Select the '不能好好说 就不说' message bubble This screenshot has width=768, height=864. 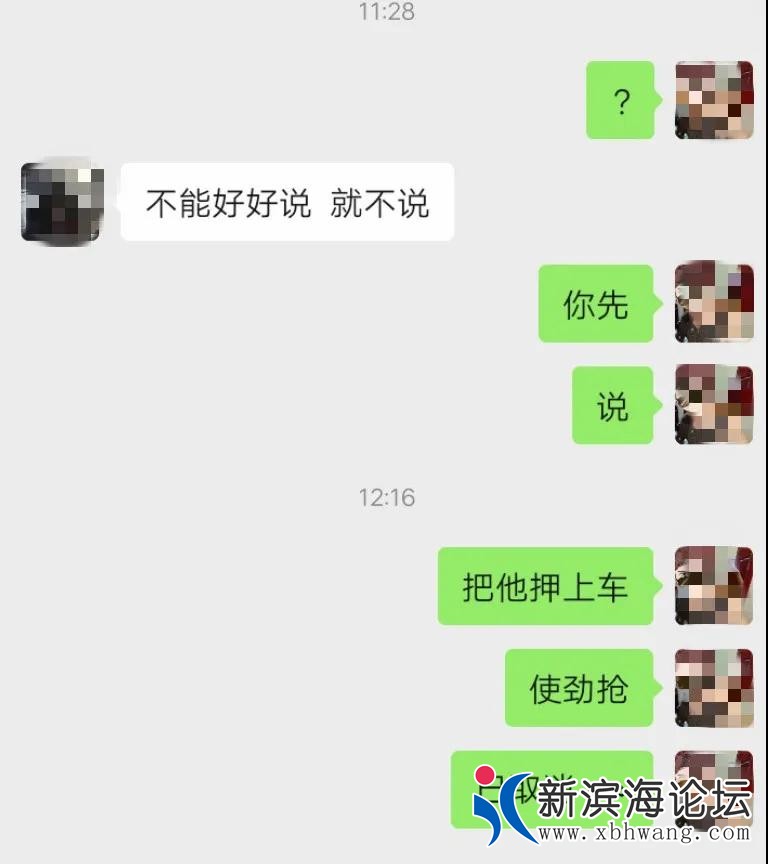[287, 201]
